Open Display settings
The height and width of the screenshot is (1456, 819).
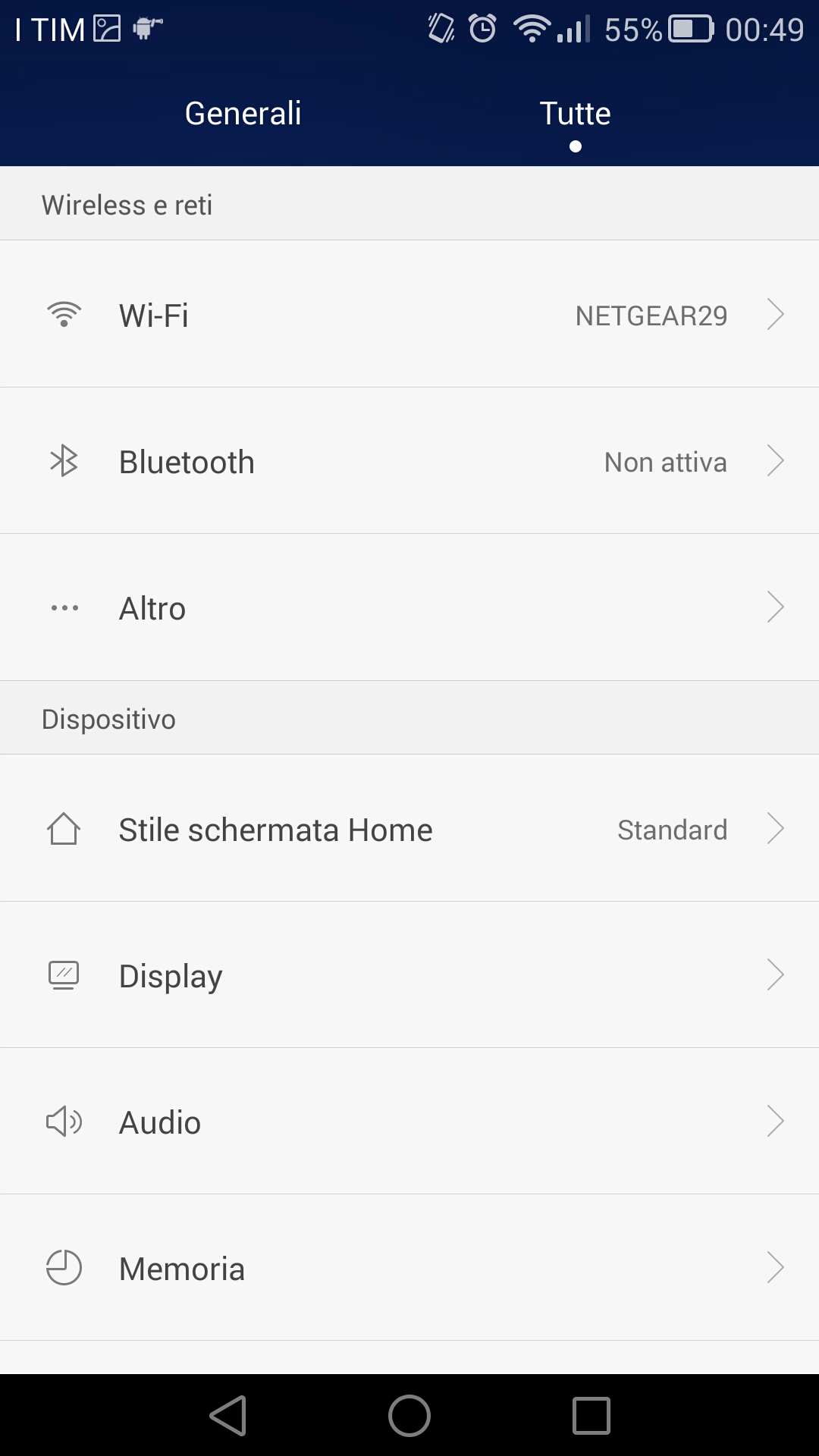(409, 975)
